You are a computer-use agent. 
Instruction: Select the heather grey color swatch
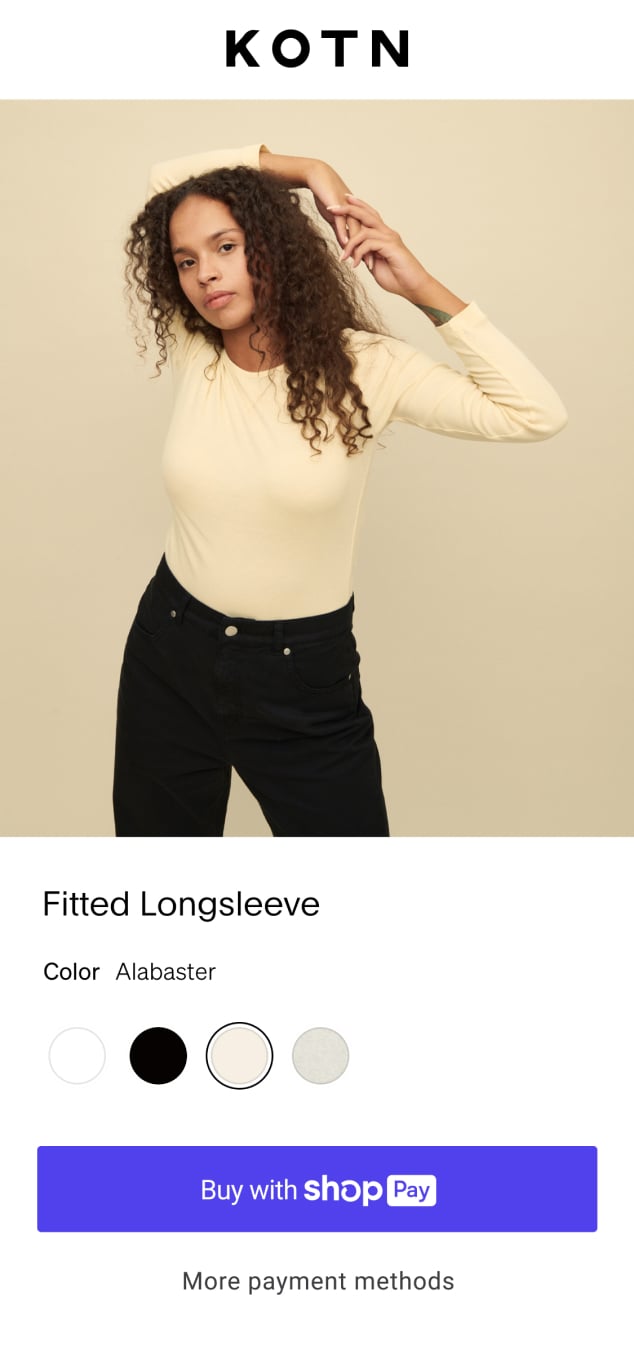point(320,1056)
